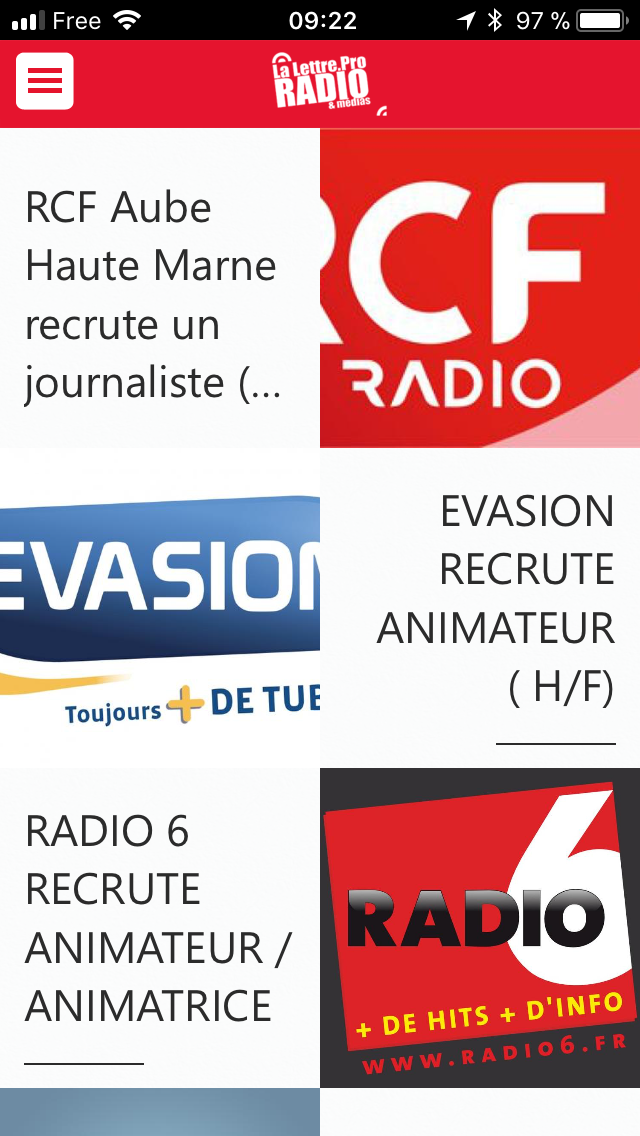The image size is (640, 1136).
Task: Open the Evasion logo tile
Action: 160,608
